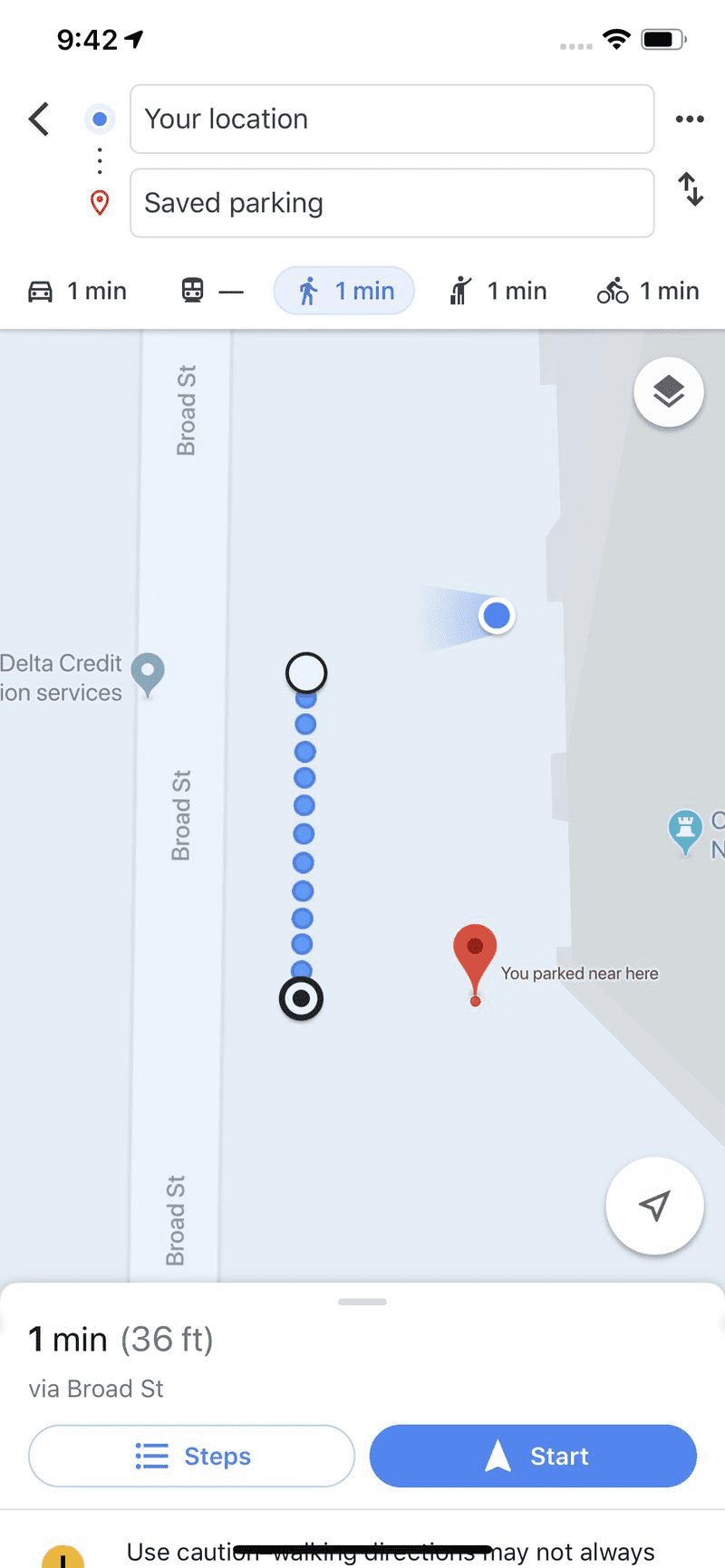Open the map layers button
Screen dimensions: 725x1568
pos(669,391)
